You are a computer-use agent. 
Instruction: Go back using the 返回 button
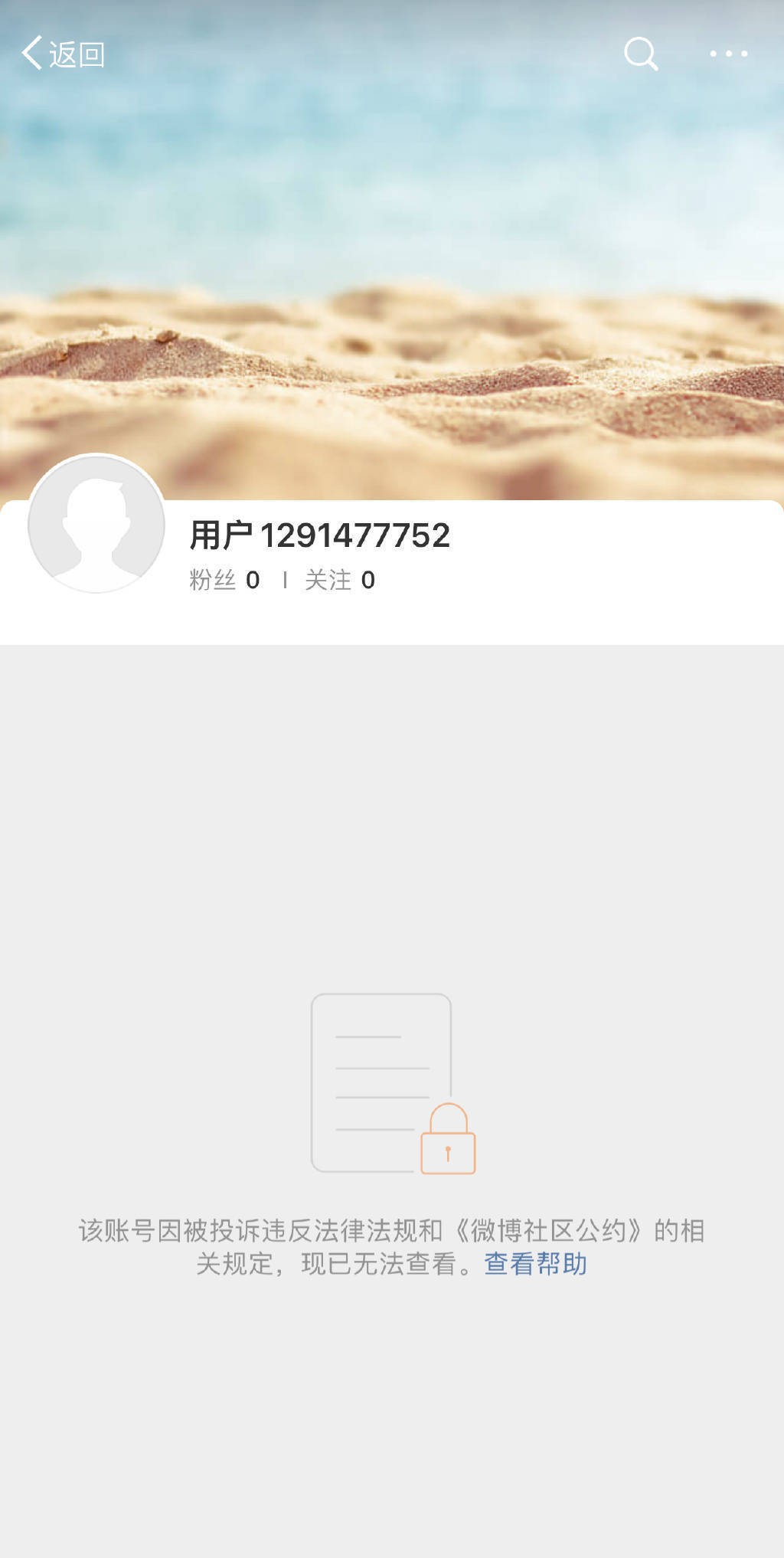click(x=63, y=54)
